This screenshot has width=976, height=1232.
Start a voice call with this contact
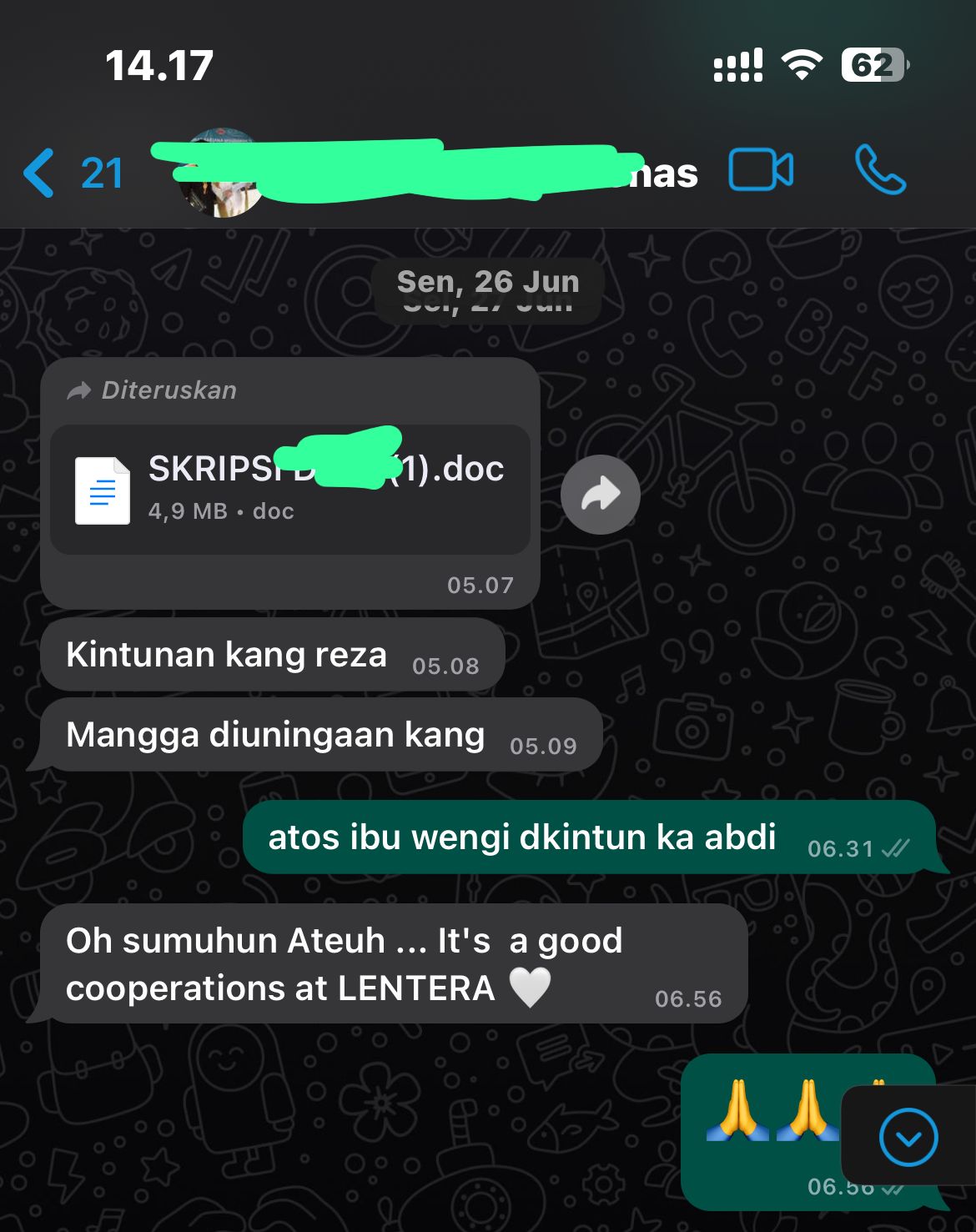pyautogui.click(x=880, y=171)
